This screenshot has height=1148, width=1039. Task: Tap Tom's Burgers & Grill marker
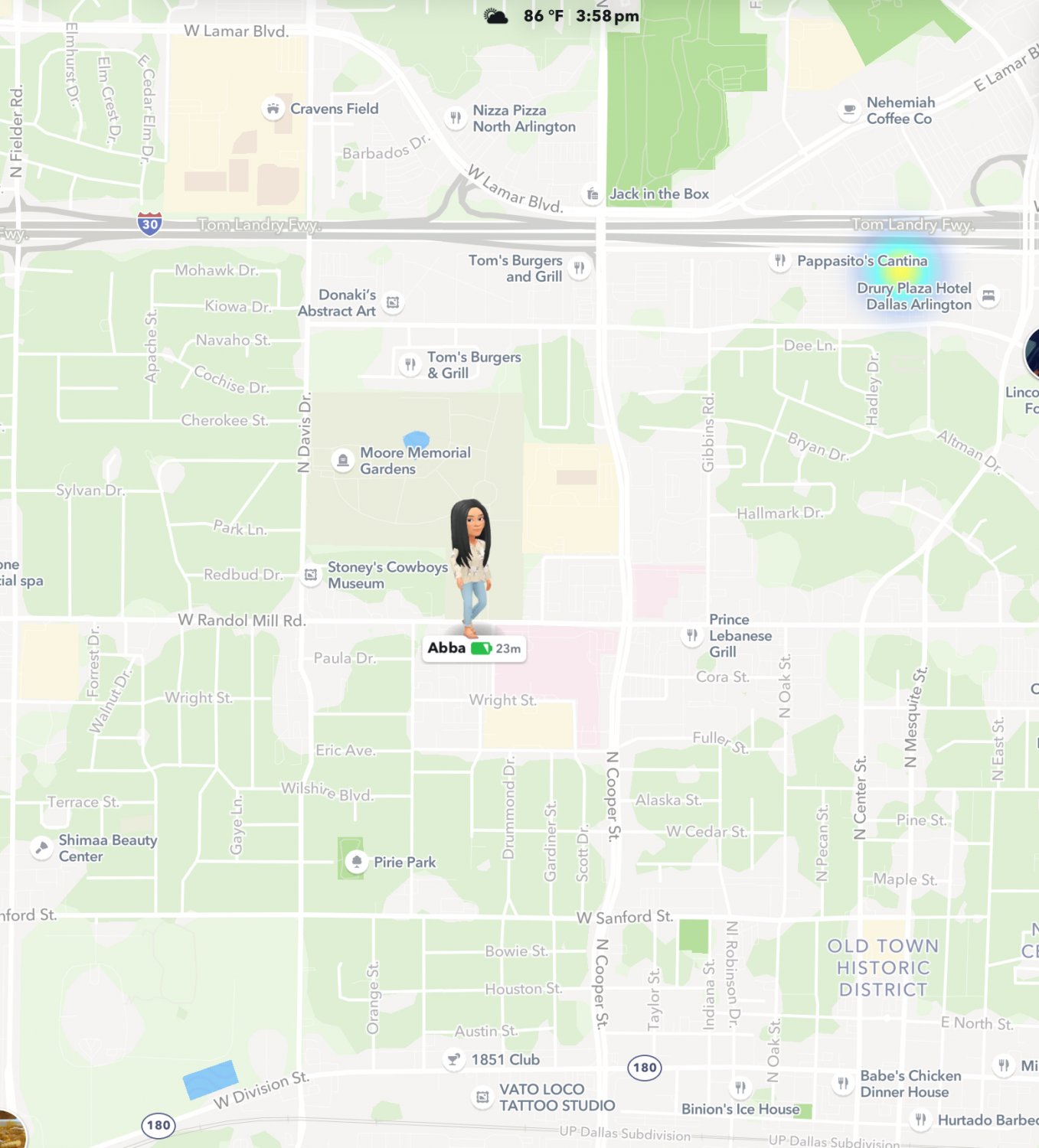(410, 365)
